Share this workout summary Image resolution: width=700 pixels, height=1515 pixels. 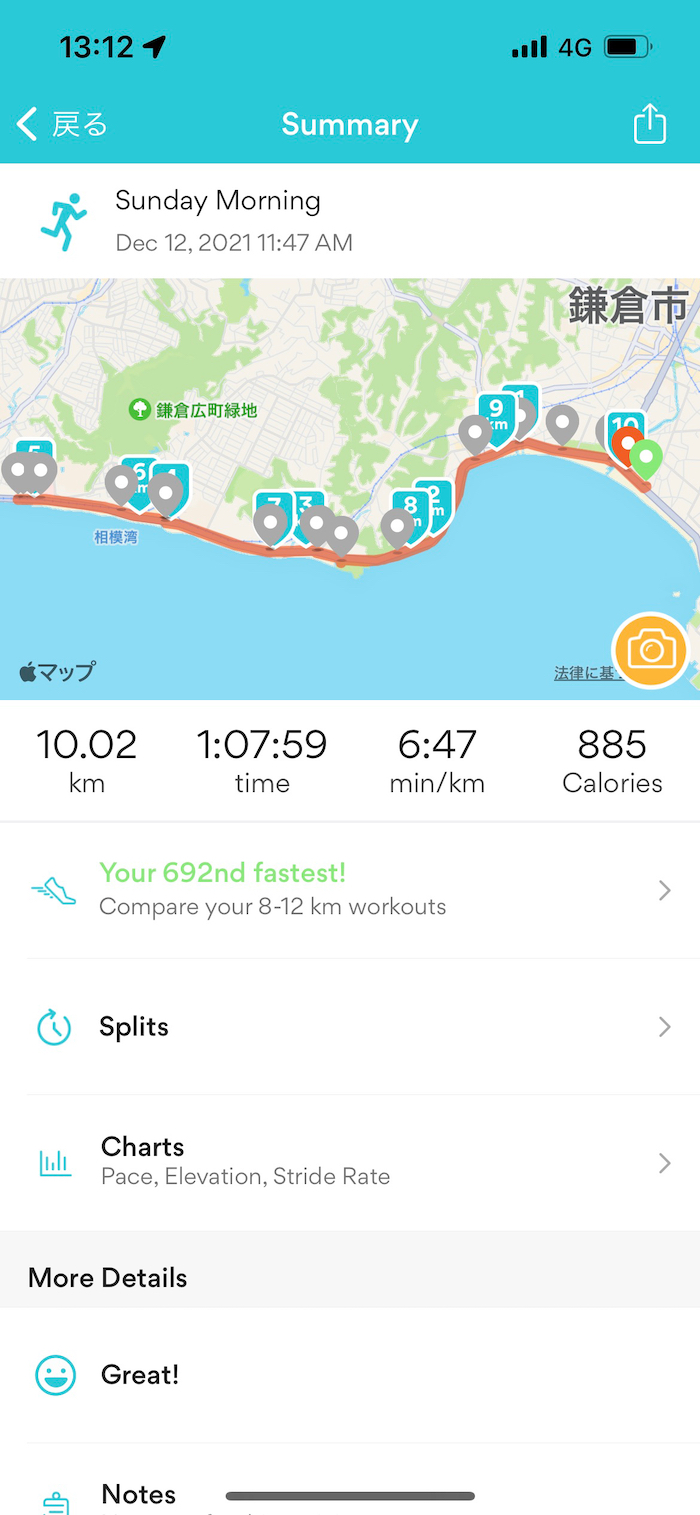(649, 125)
